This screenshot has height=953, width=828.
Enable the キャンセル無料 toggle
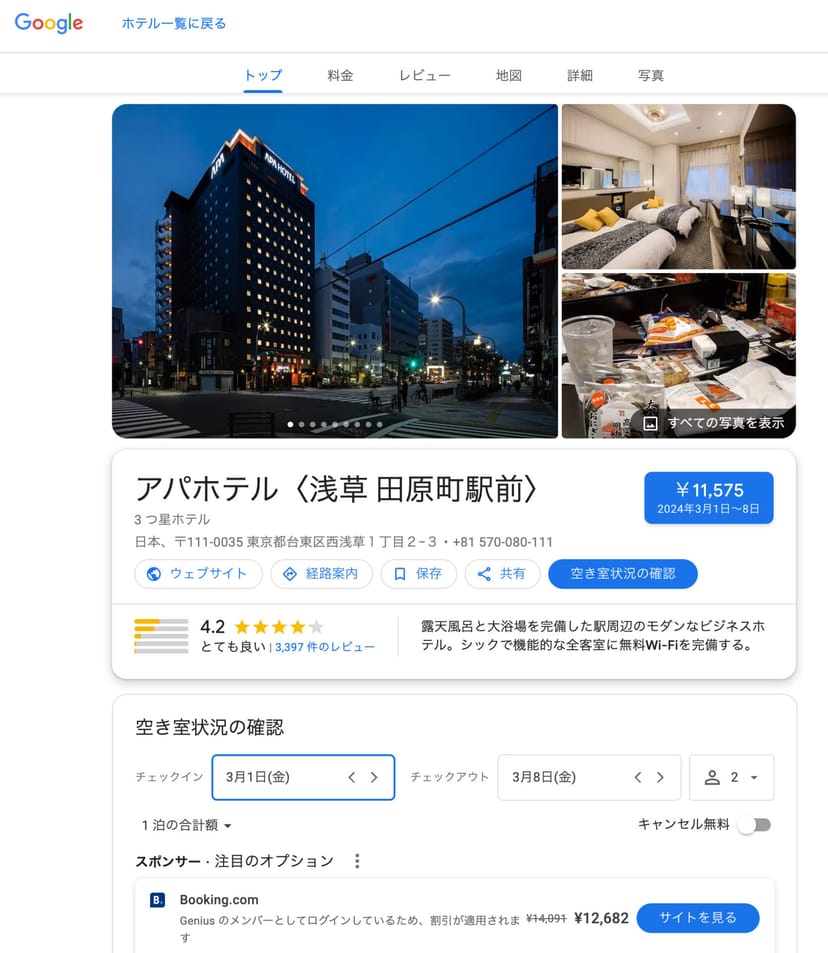coord(753,825)
